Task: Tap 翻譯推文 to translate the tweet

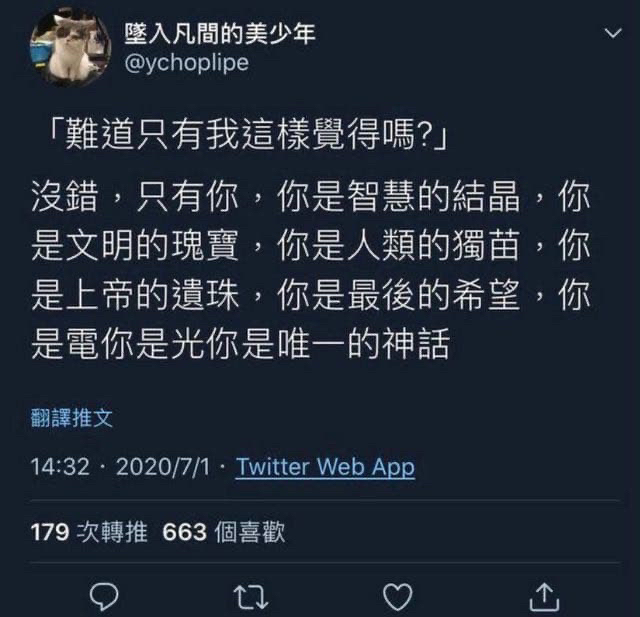Action: (72, 418)
